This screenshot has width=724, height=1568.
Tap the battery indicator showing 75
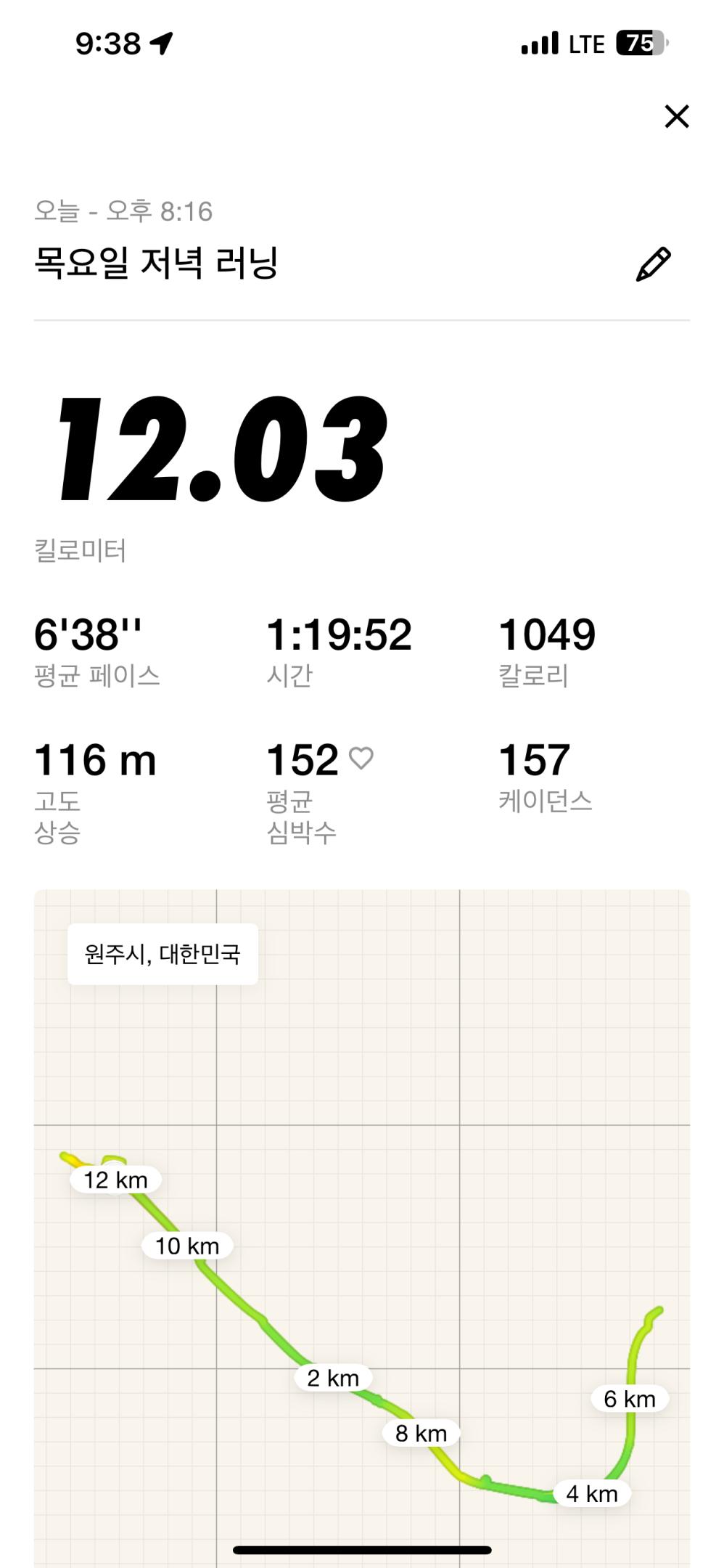point(641,42)
